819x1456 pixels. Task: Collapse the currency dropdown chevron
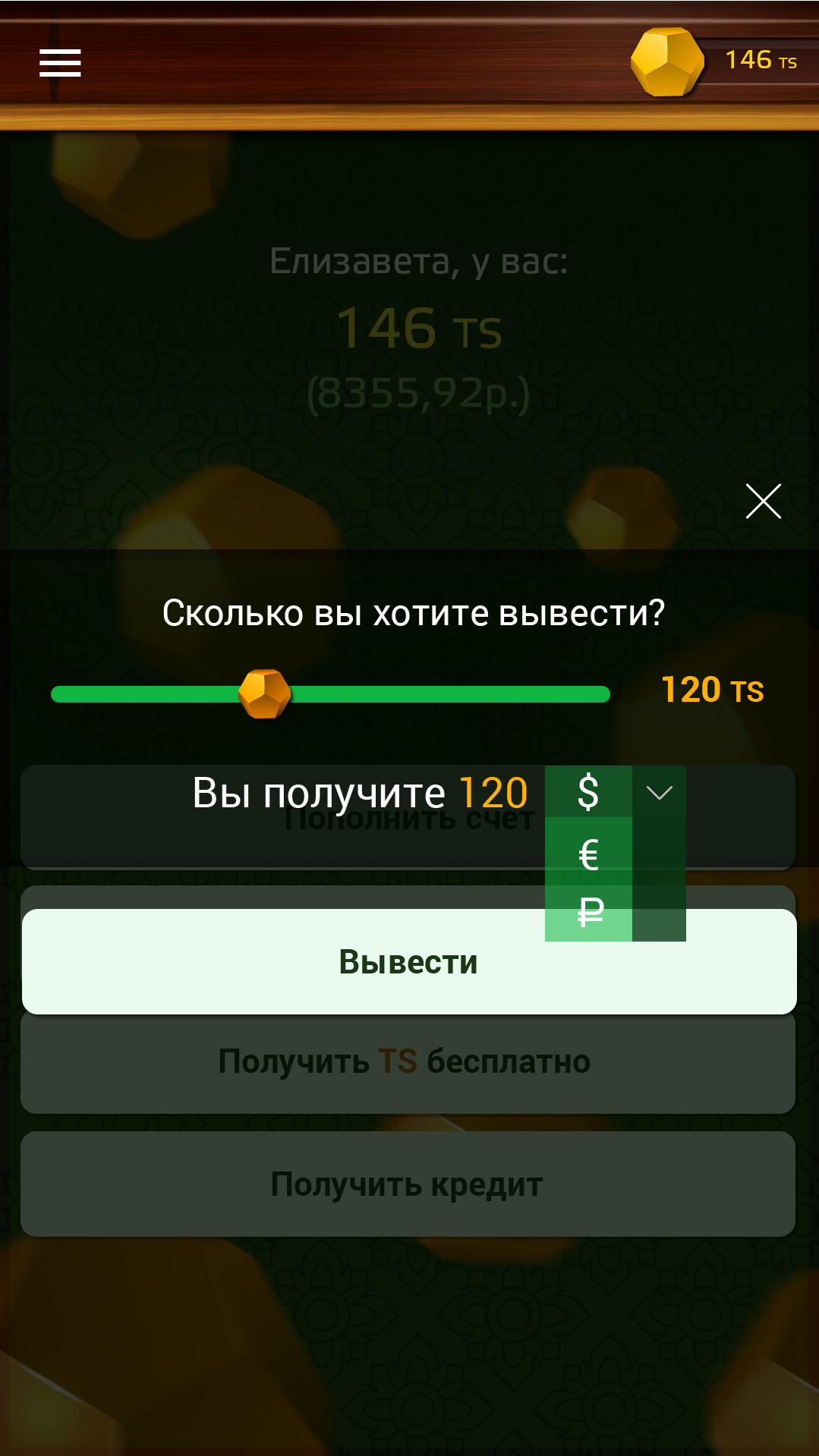click(x=659, y=793)
